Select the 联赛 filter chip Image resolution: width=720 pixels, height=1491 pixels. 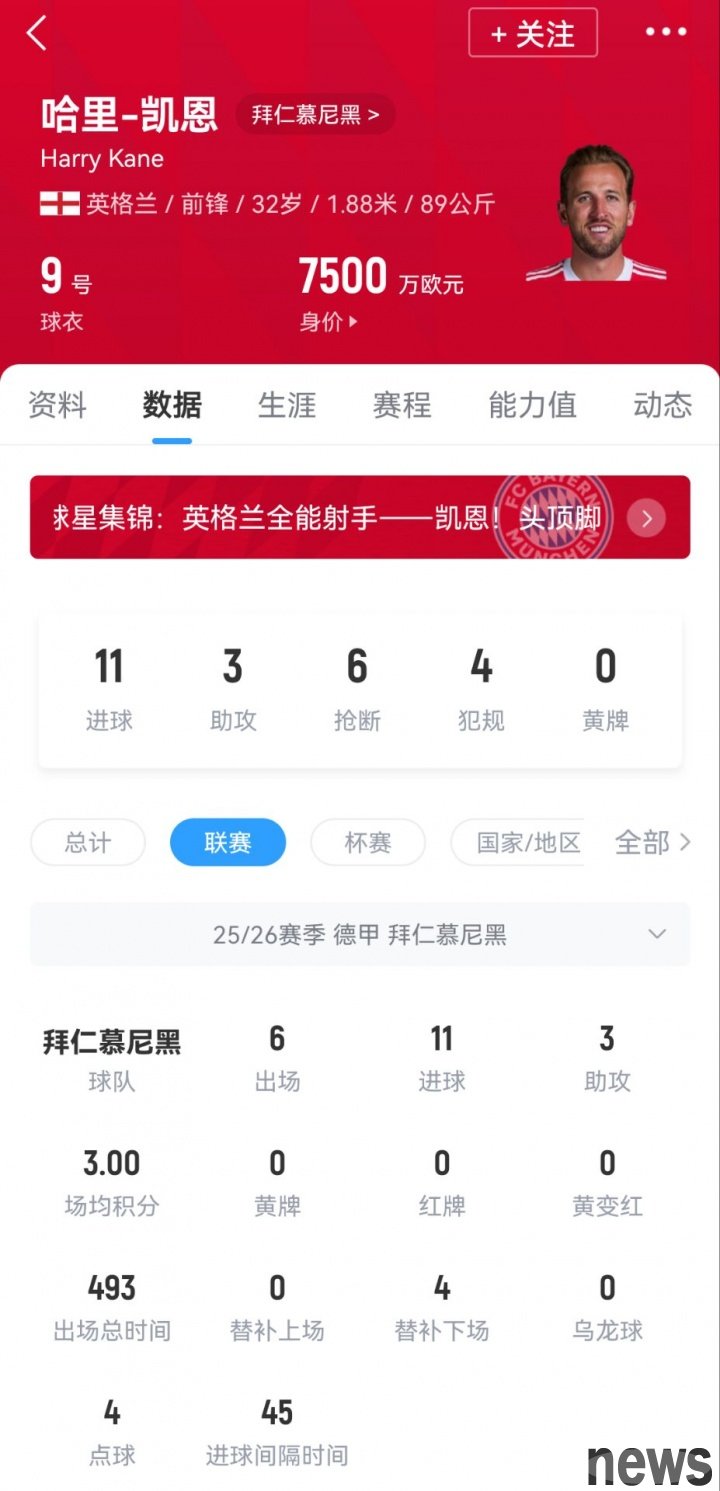coord(228,843)
